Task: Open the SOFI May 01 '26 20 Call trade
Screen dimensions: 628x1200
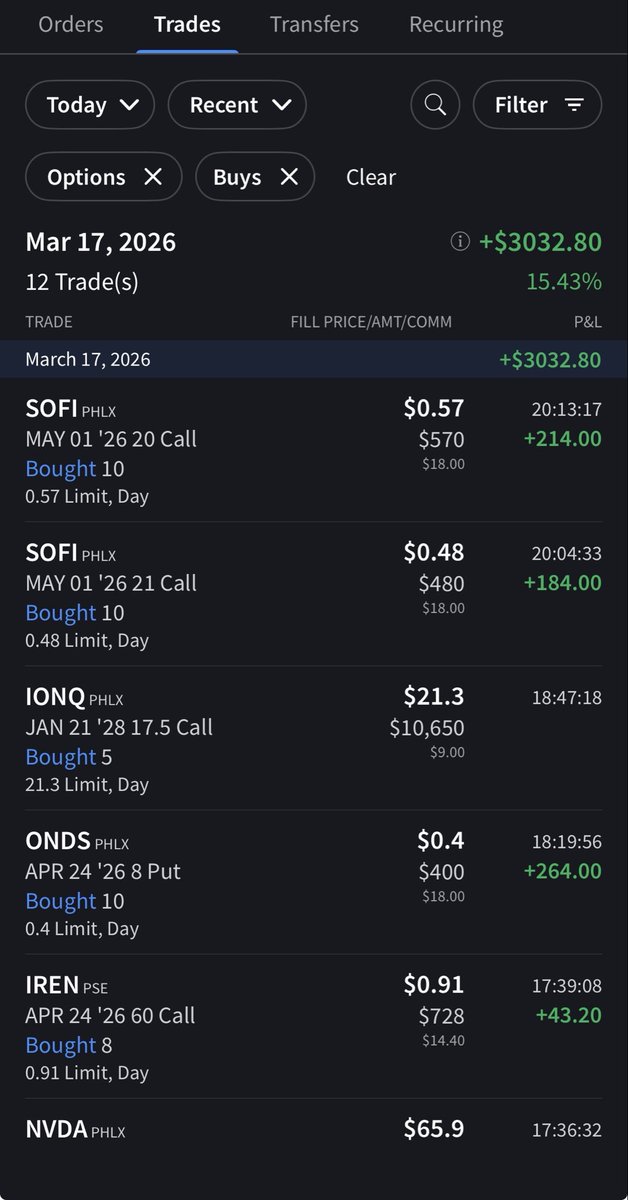Action: tap(314, 450)
